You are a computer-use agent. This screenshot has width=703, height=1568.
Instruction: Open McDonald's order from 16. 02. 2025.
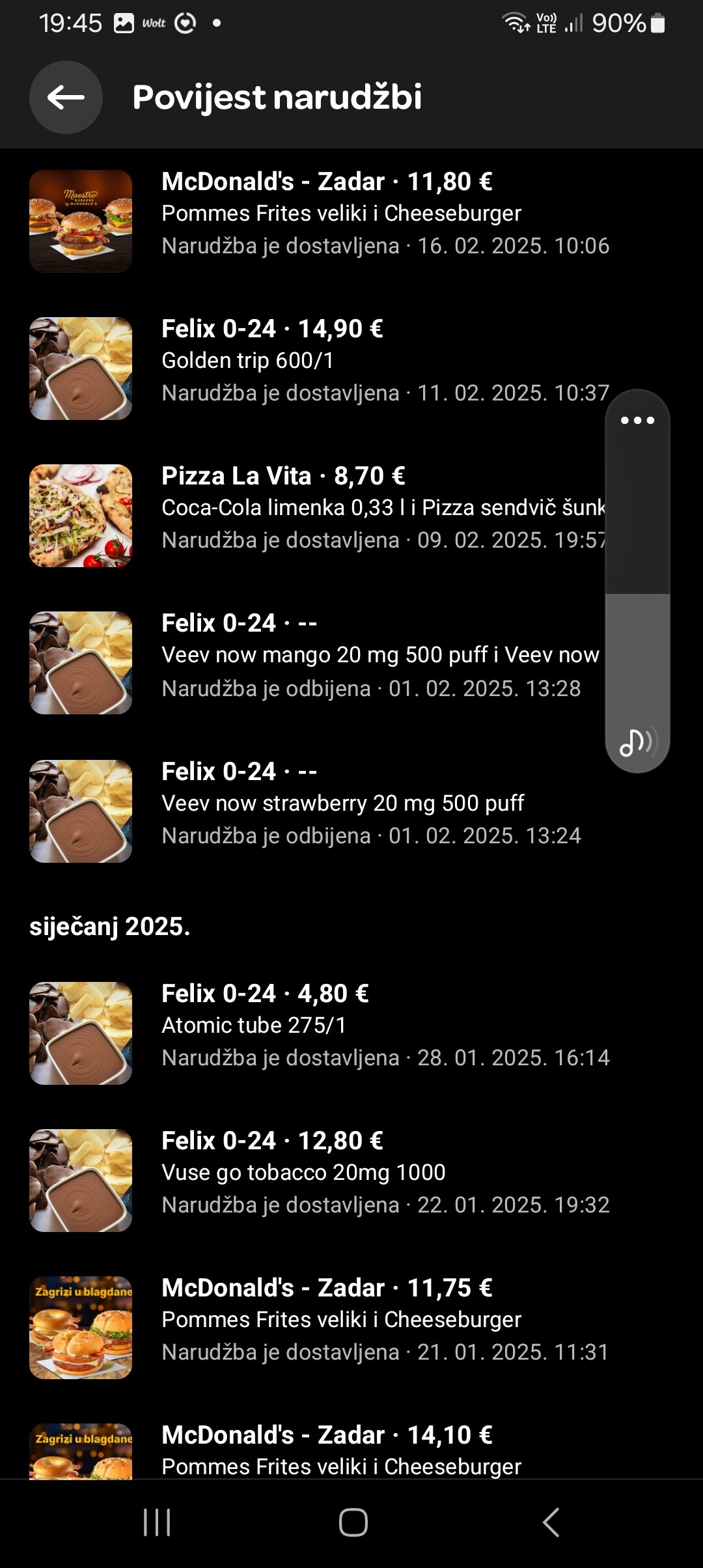pos(351,221)
